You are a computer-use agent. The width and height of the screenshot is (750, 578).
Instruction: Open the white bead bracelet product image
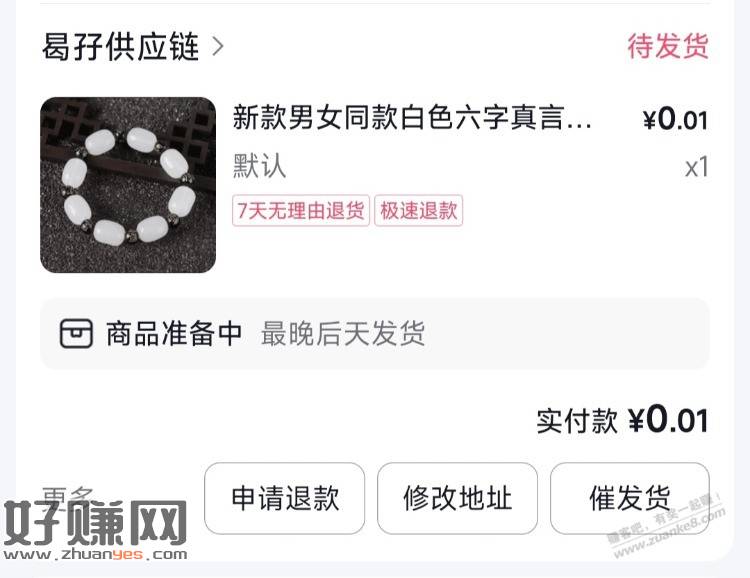(128, 185)
